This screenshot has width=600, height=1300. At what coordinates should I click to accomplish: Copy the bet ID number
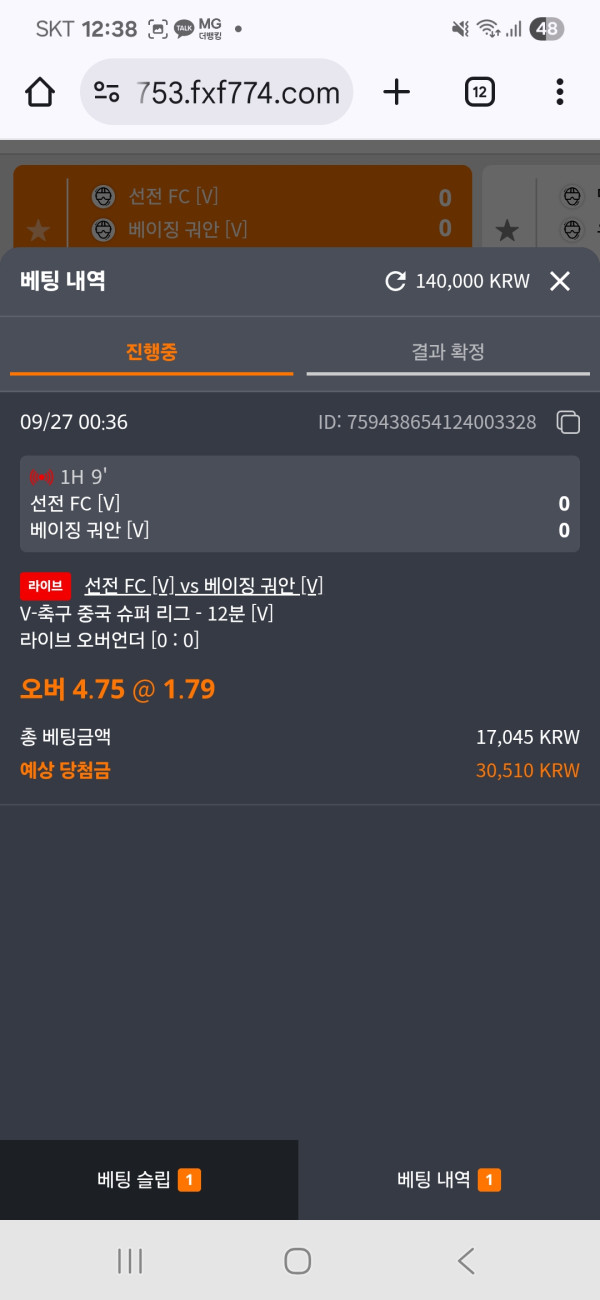[568, 422]
